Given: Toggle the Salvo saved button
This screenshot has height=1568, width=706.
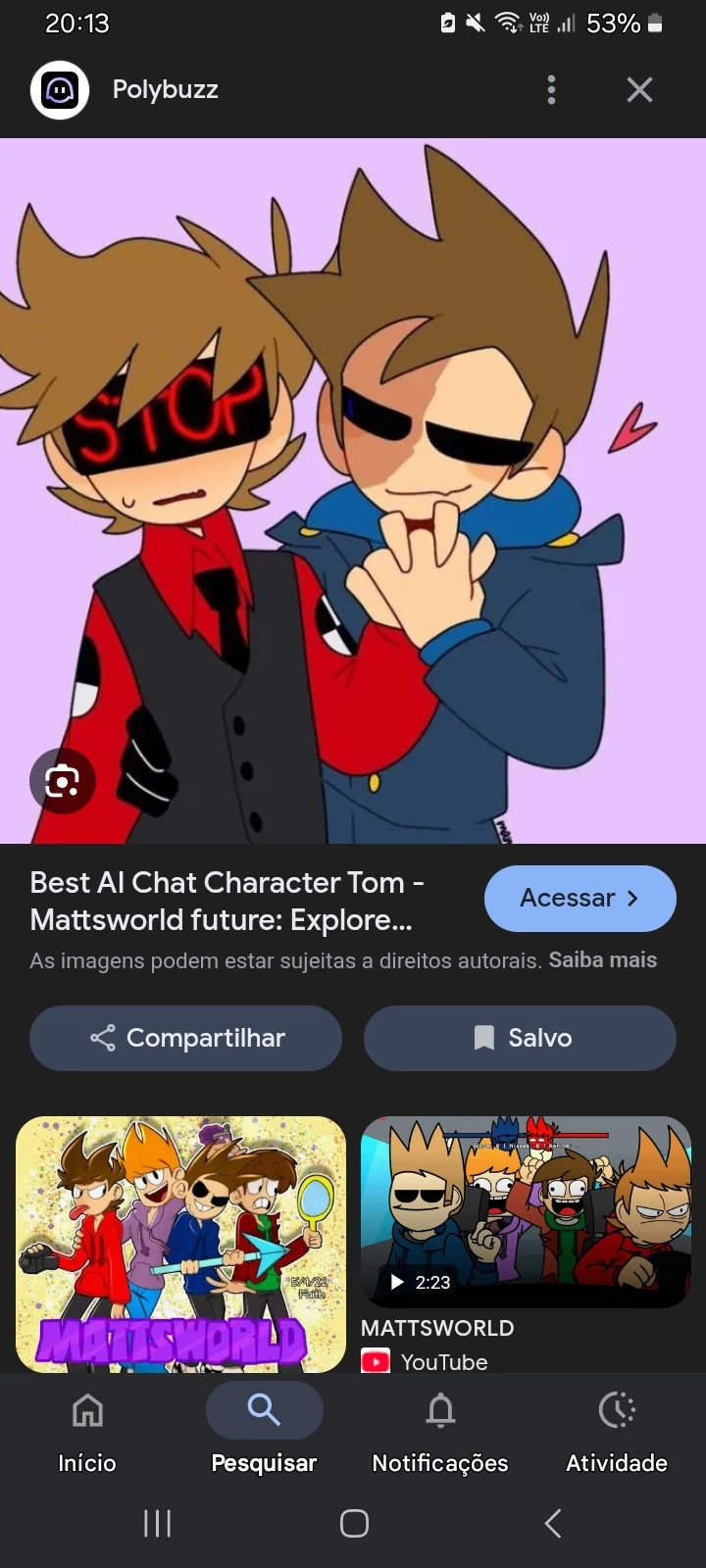Looking at the screenshot, I should click(520, 1038).
